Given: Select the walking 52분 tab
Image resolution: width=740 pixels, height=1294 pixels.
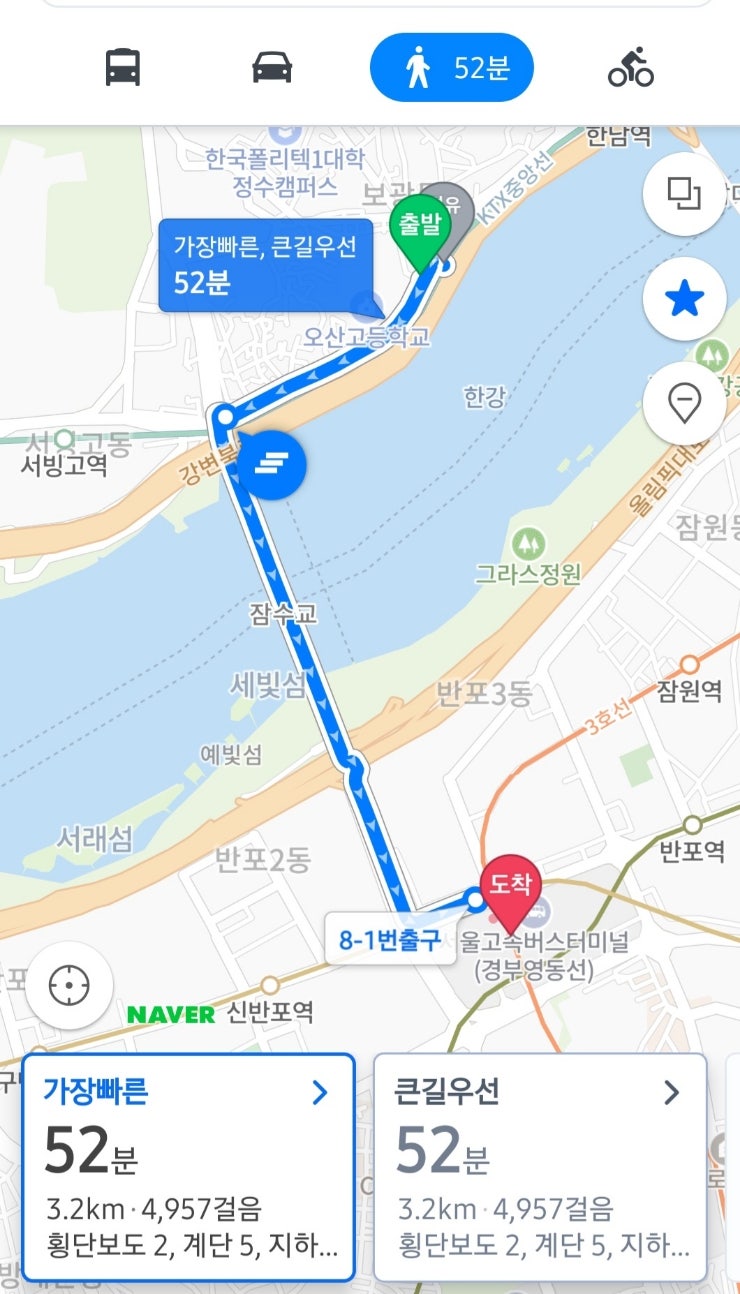Looking at the screenshot, I should [x=452, y=68].
